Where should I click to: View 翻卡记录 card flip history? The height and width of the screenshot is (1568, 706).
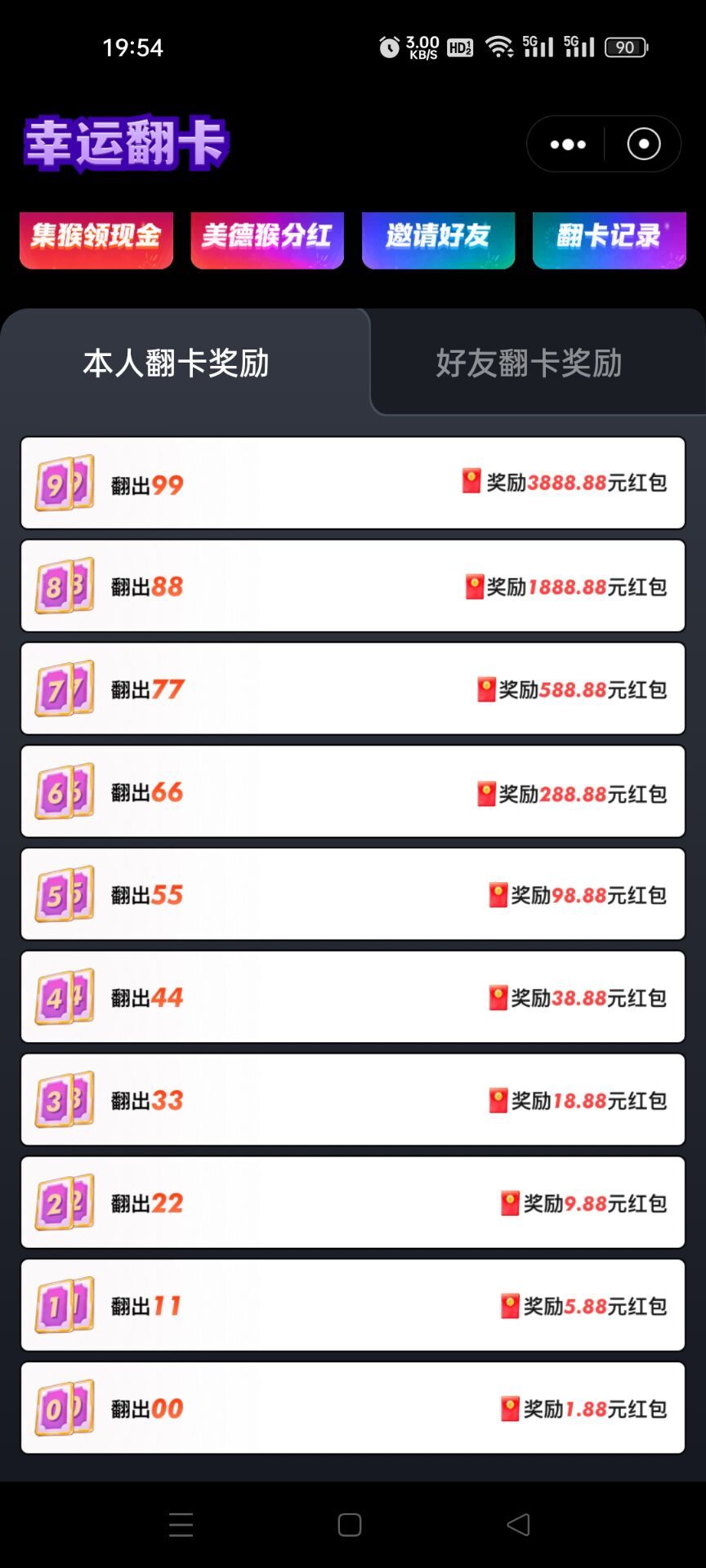[609, 239]
